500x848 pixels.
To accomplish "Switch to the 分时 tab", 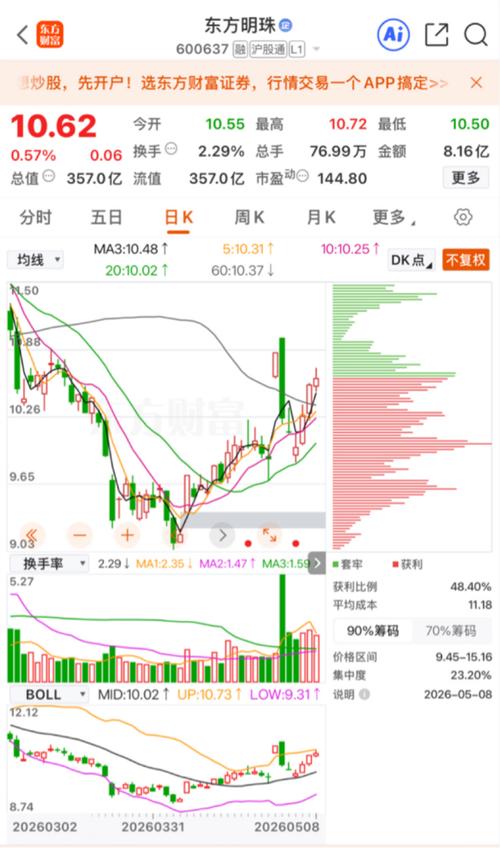I will coord(36,217).
